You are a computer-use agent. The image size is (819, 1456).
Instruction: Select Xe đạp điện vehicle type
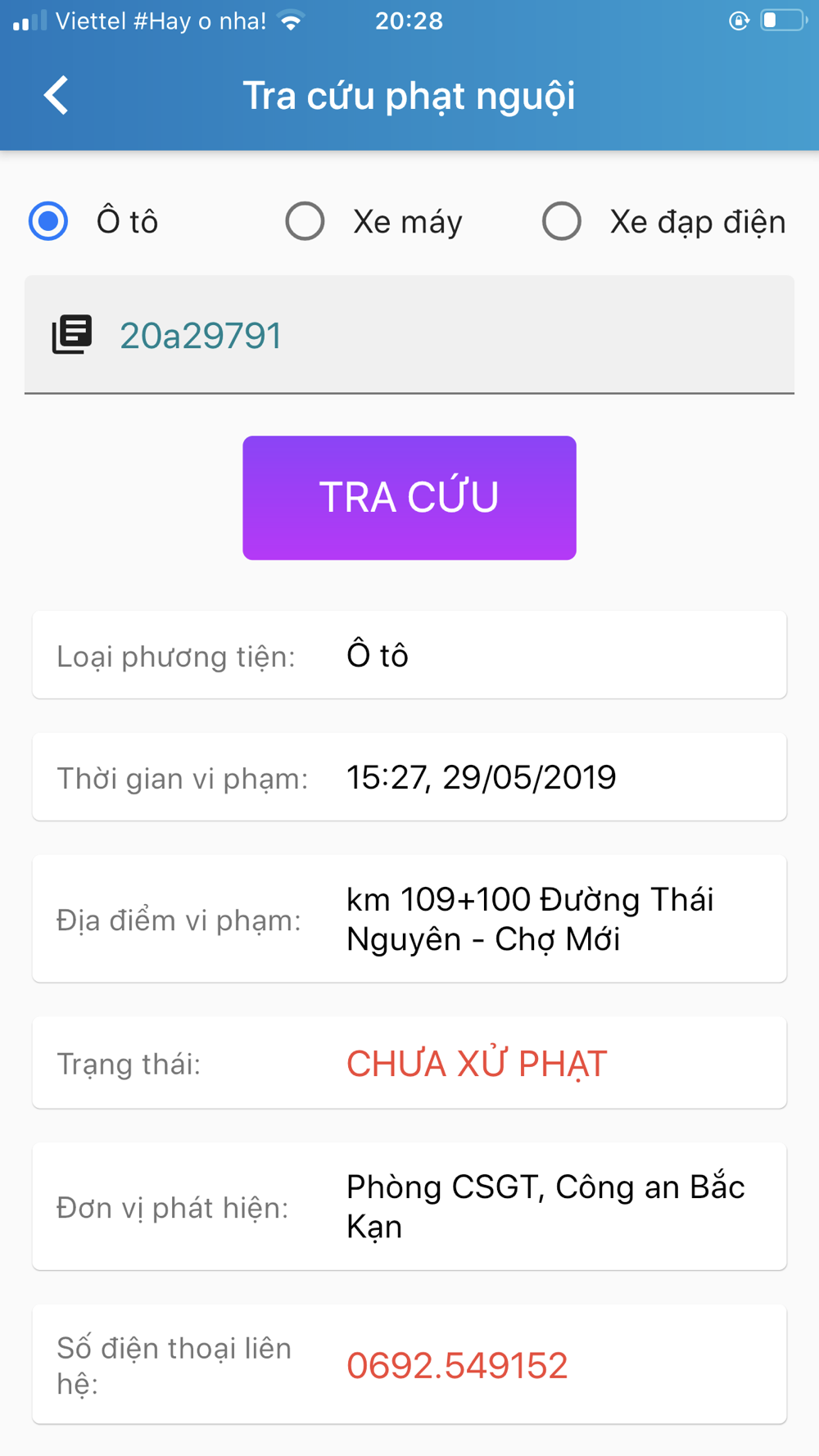tap(562, 221)
